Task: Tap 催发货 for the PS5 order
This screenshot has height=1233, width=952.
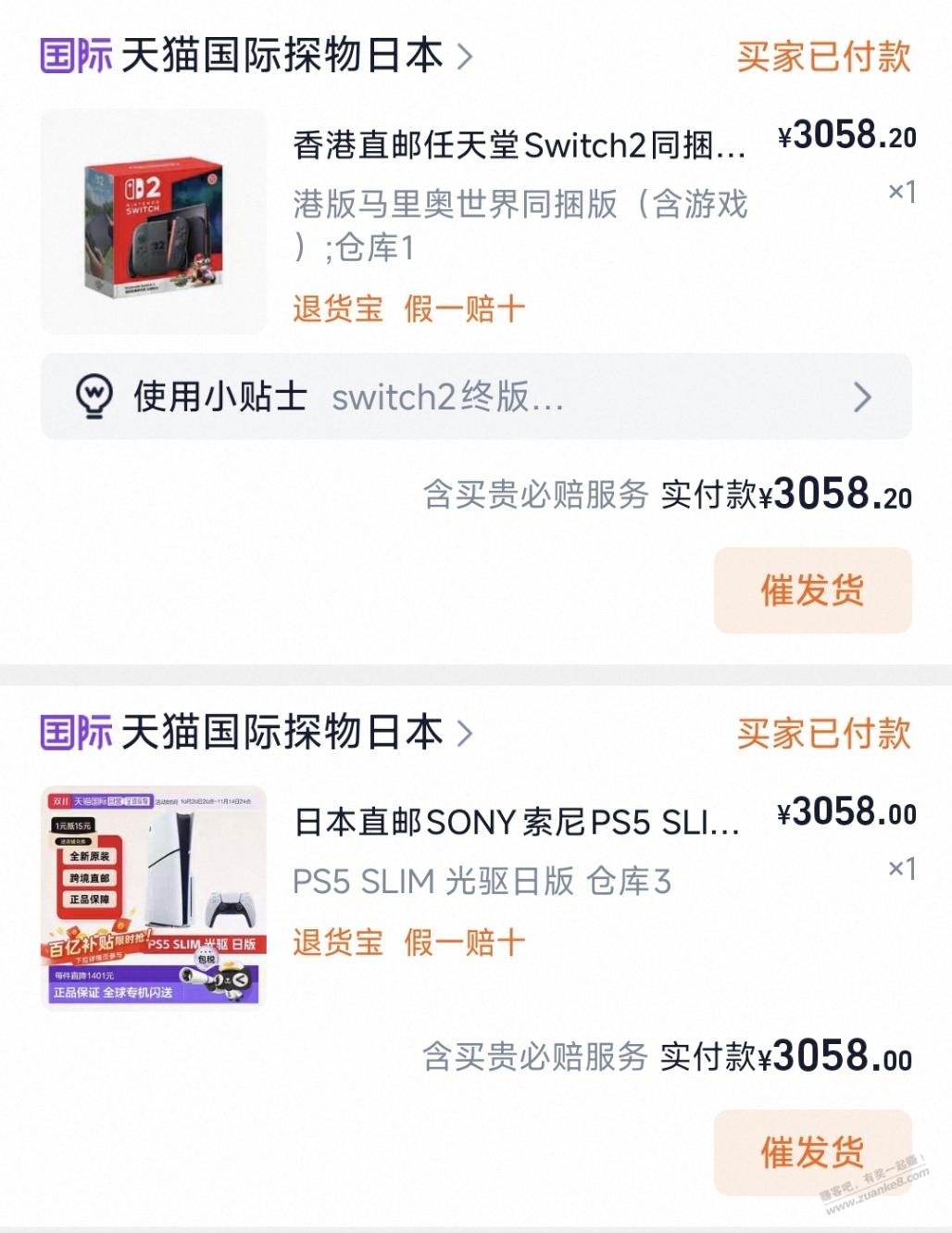Action: (812, 1152)
